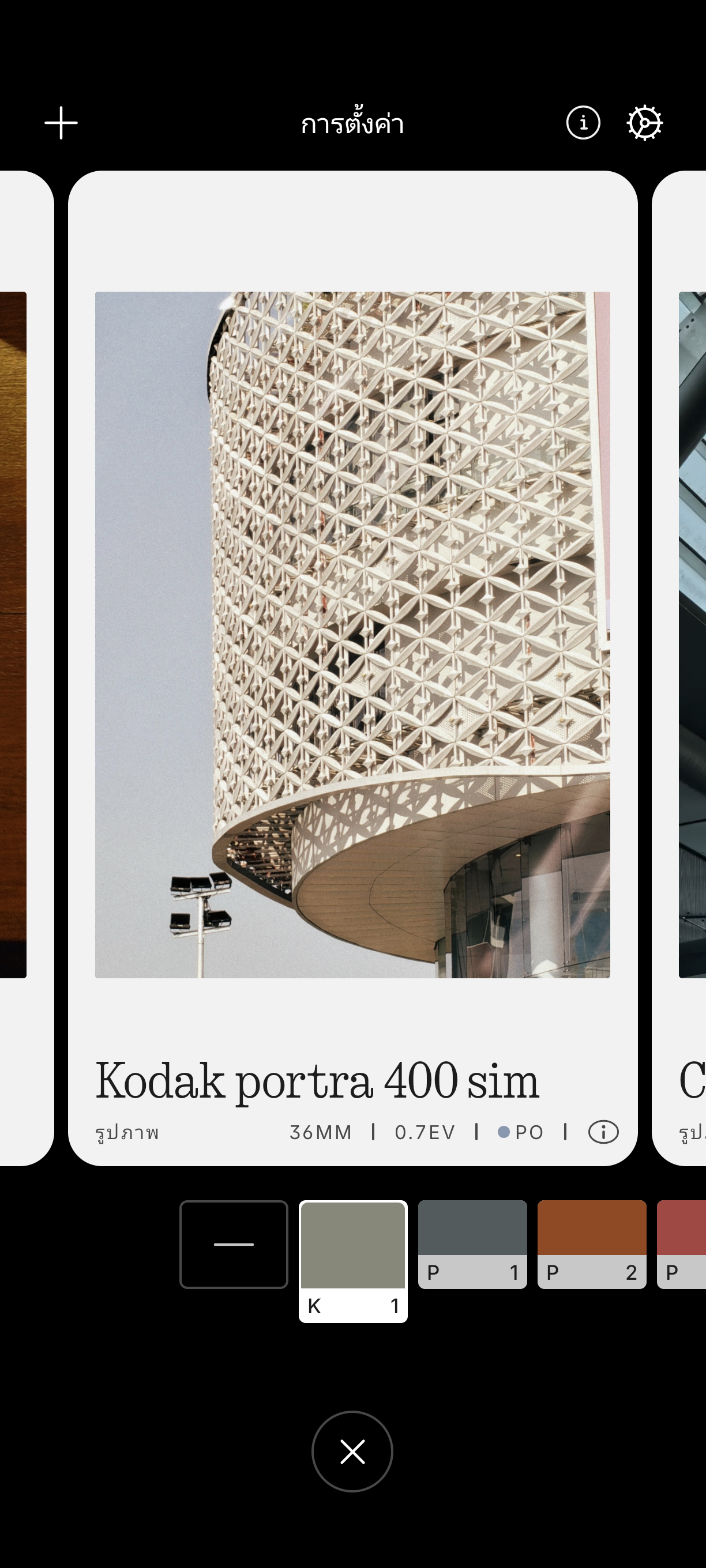Screen dimensions: 706x1568
Task: Open the settings gear icon
Action: pos(644,123)
